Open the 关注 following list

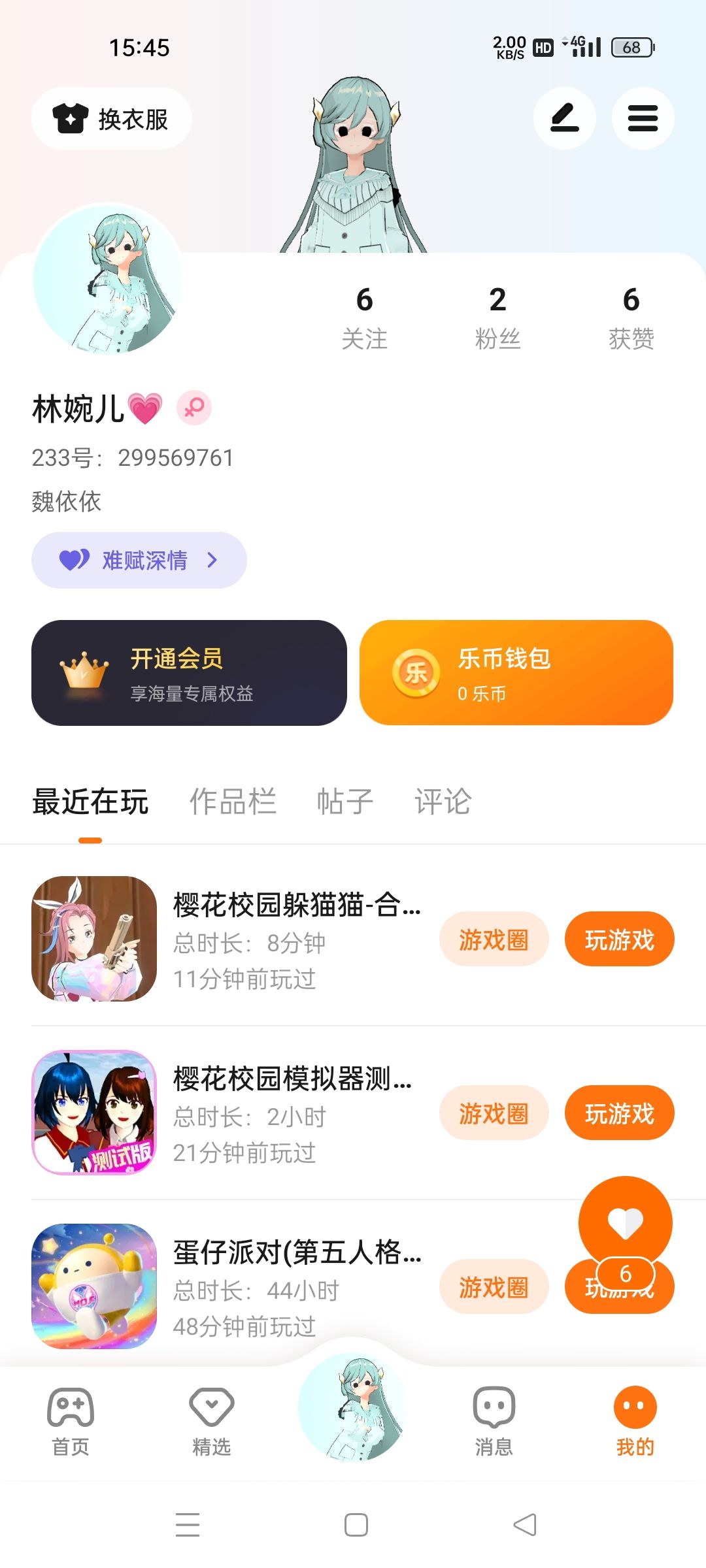[x=364, y=318]
